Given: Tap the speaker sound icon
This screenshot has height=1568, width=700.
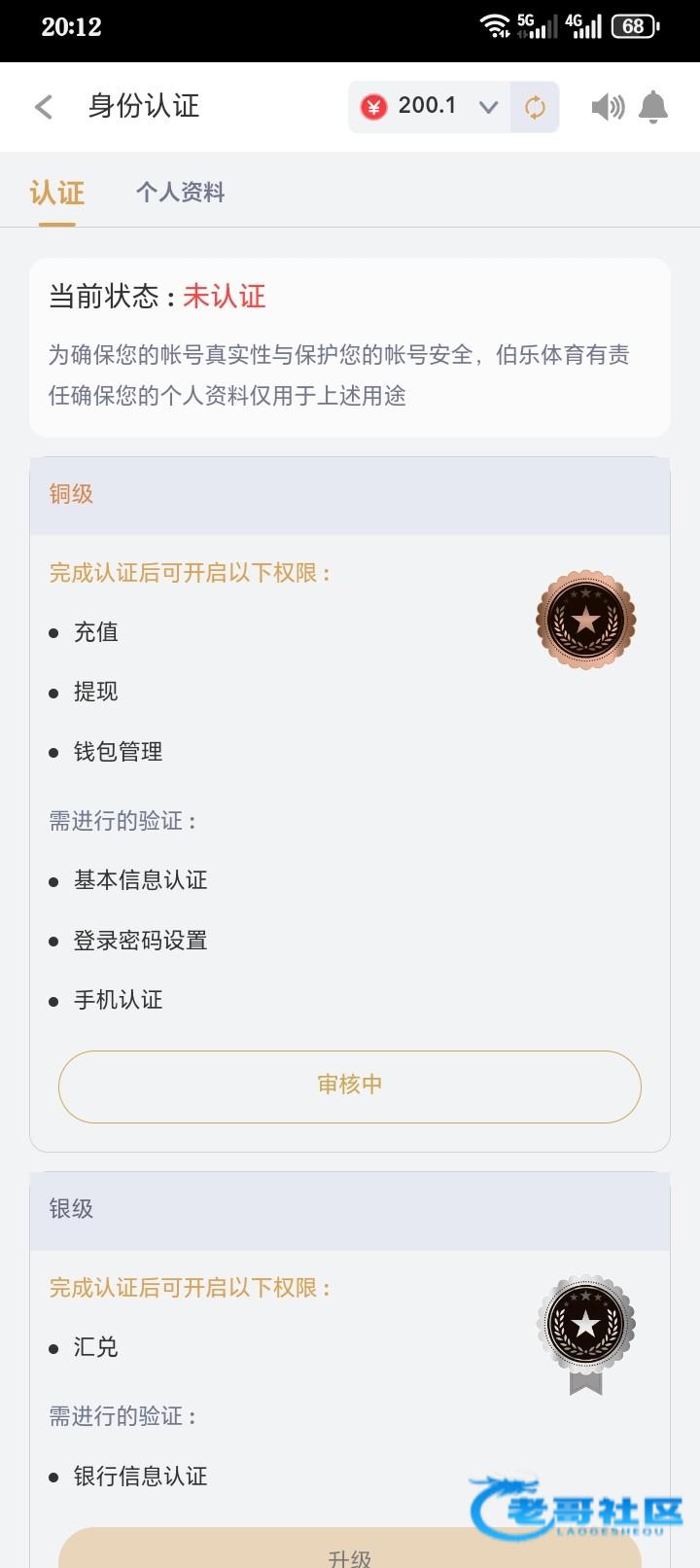Looking at the screenshot, I should click(608, 107).
